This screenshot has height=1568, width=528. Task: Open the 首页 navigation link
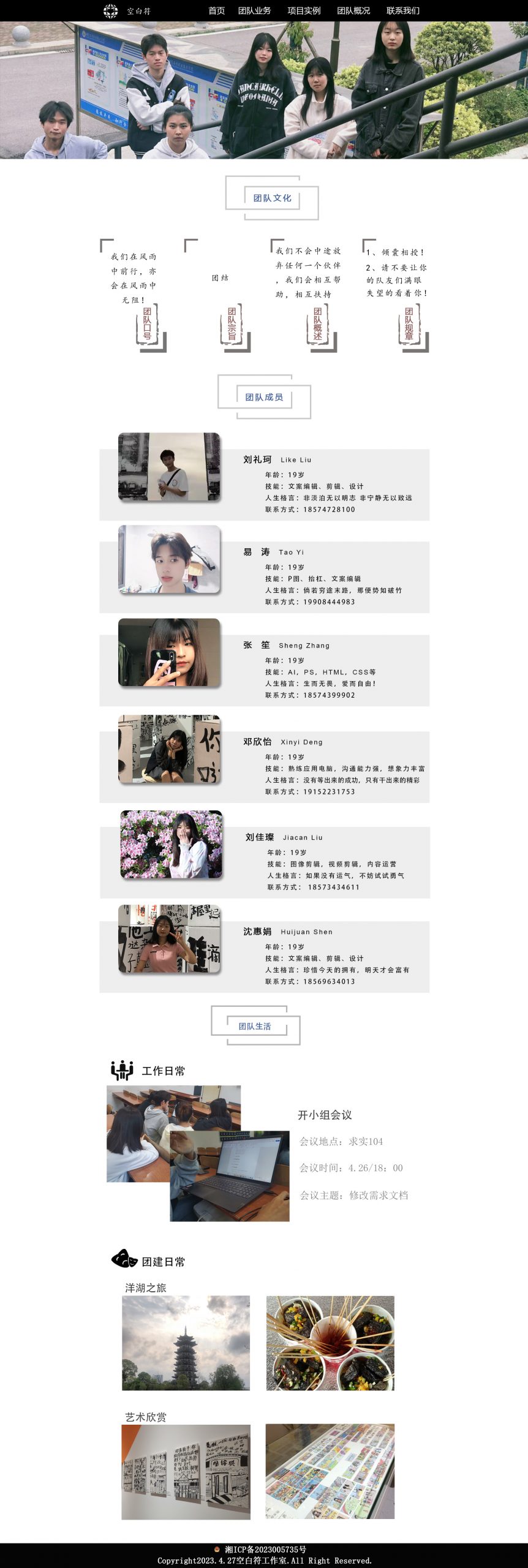(x=216, y=10)
